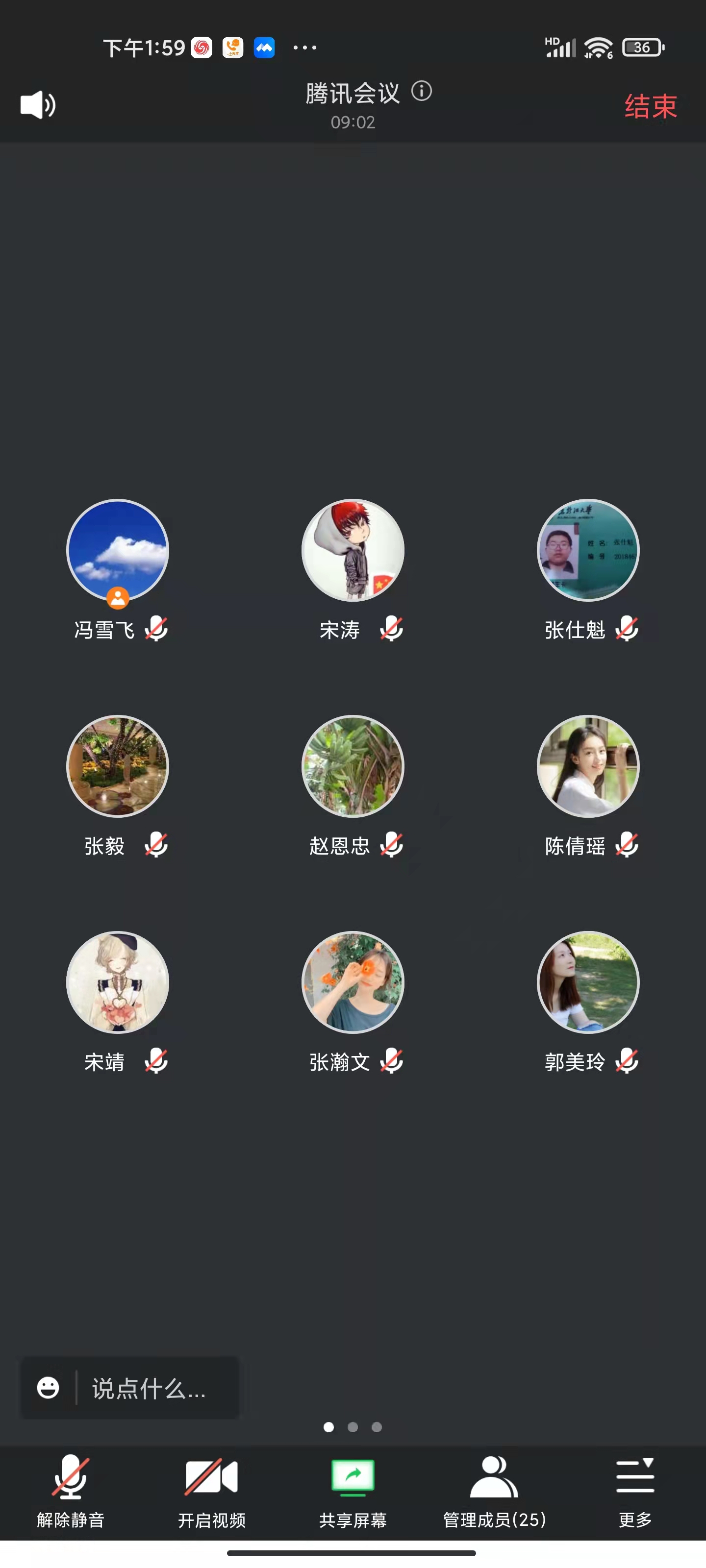Image resolution: width=706 pixels, height=1568 pixels.
Task: Tap the page indicator dots
Action: [x=353, y=1427]
